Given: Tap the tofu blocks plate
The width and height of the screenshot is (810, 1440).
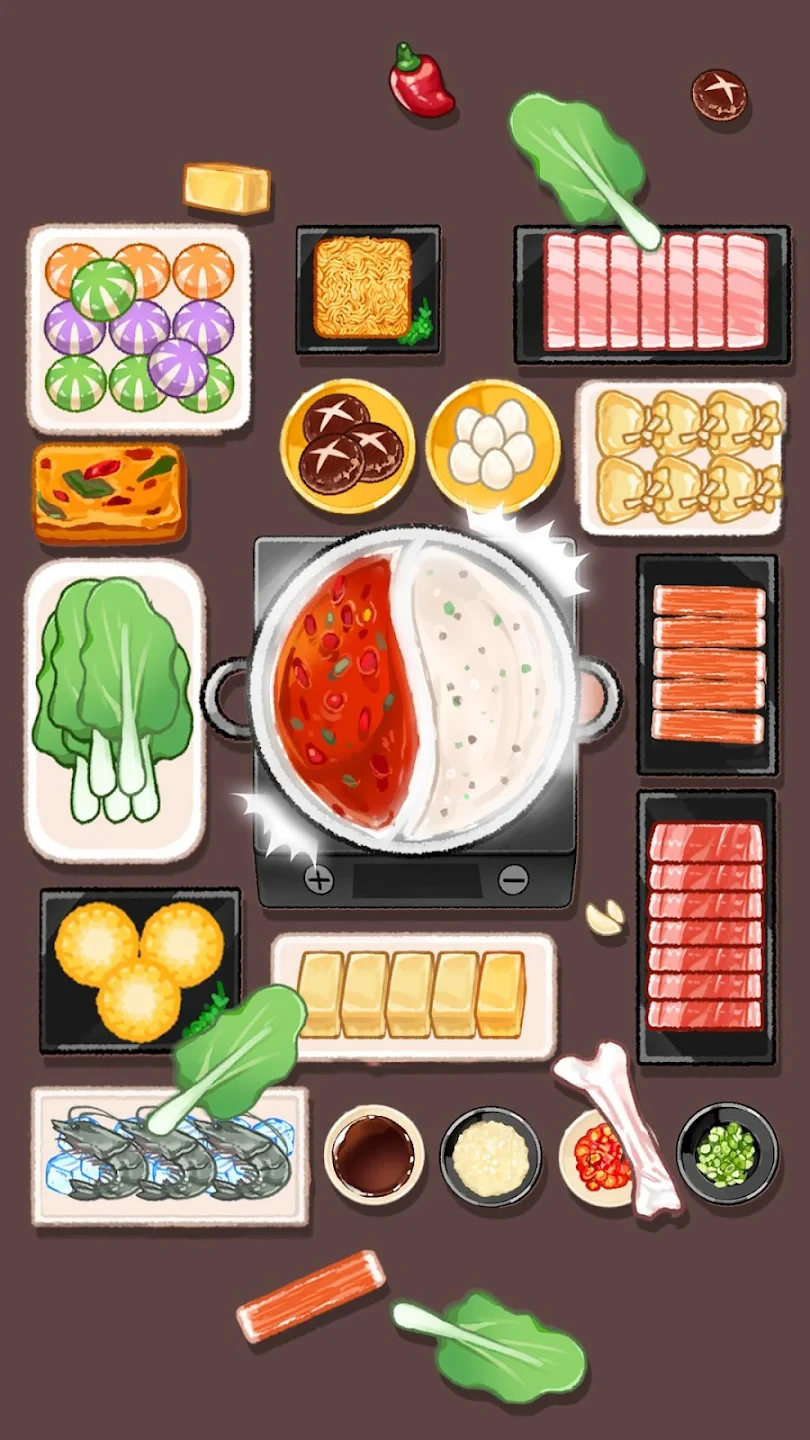Looking at the screenshot, I should [x=412, y=995].
